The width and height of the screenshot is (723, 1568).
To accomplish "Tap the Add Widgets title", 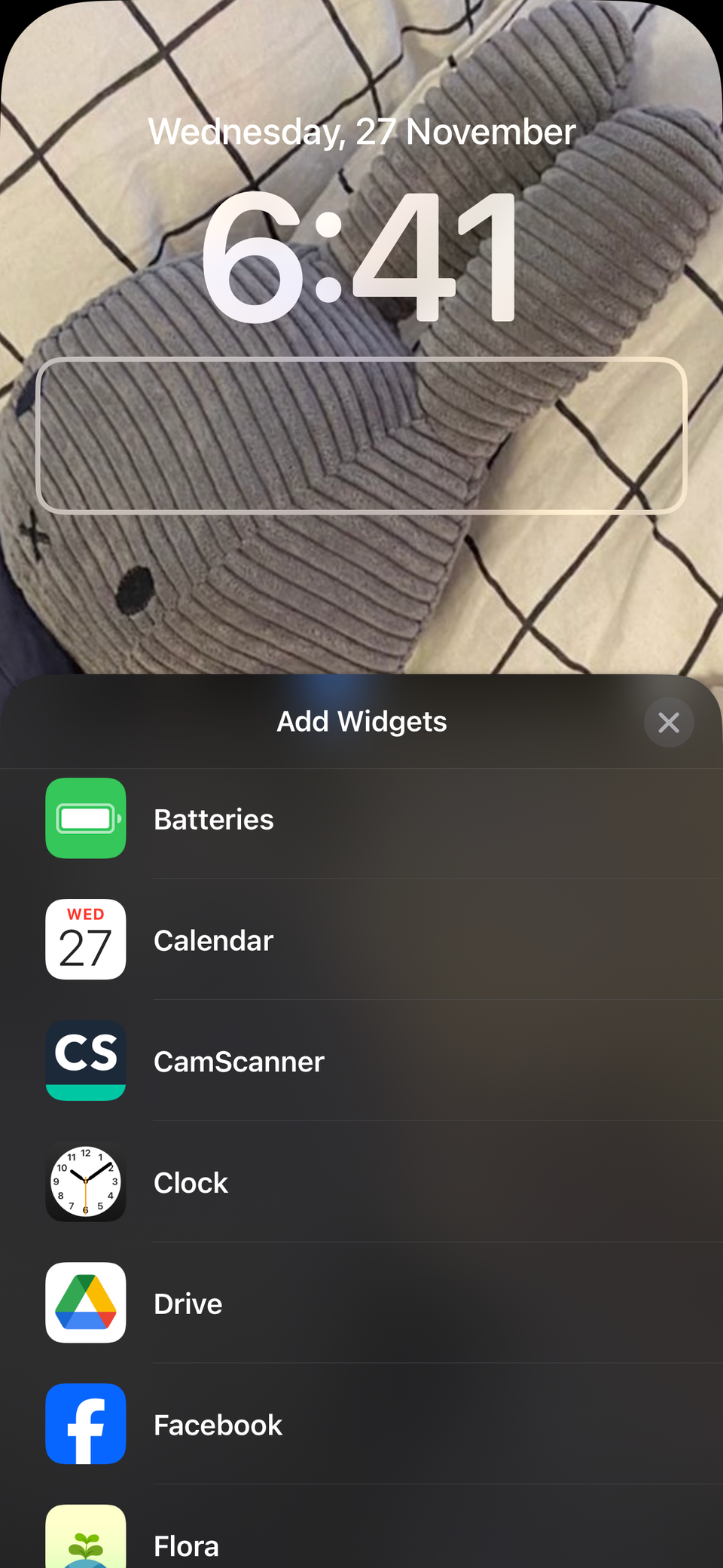I will coord(361,721).
